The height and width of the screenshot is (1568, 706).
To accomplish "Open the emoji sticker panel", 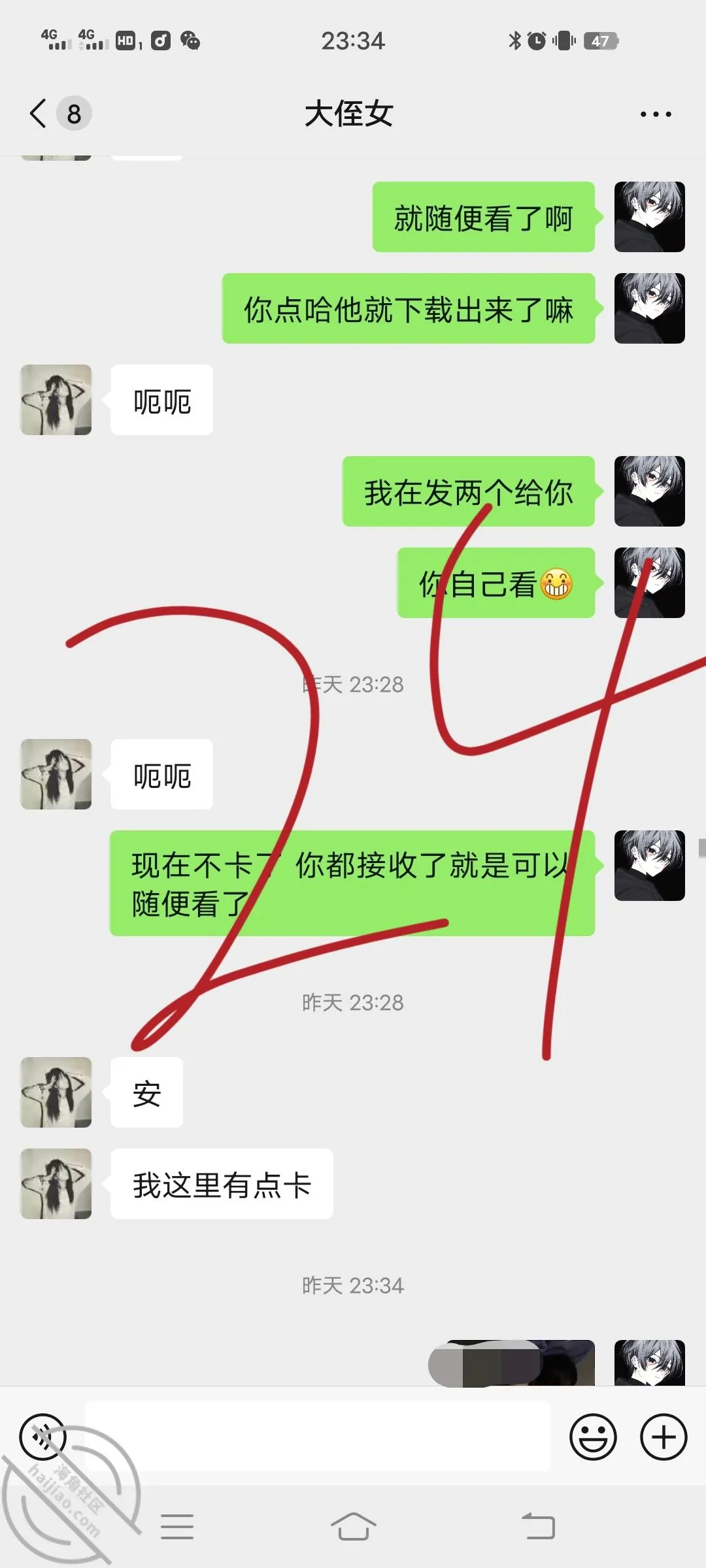I will [x=593, y=1436].
